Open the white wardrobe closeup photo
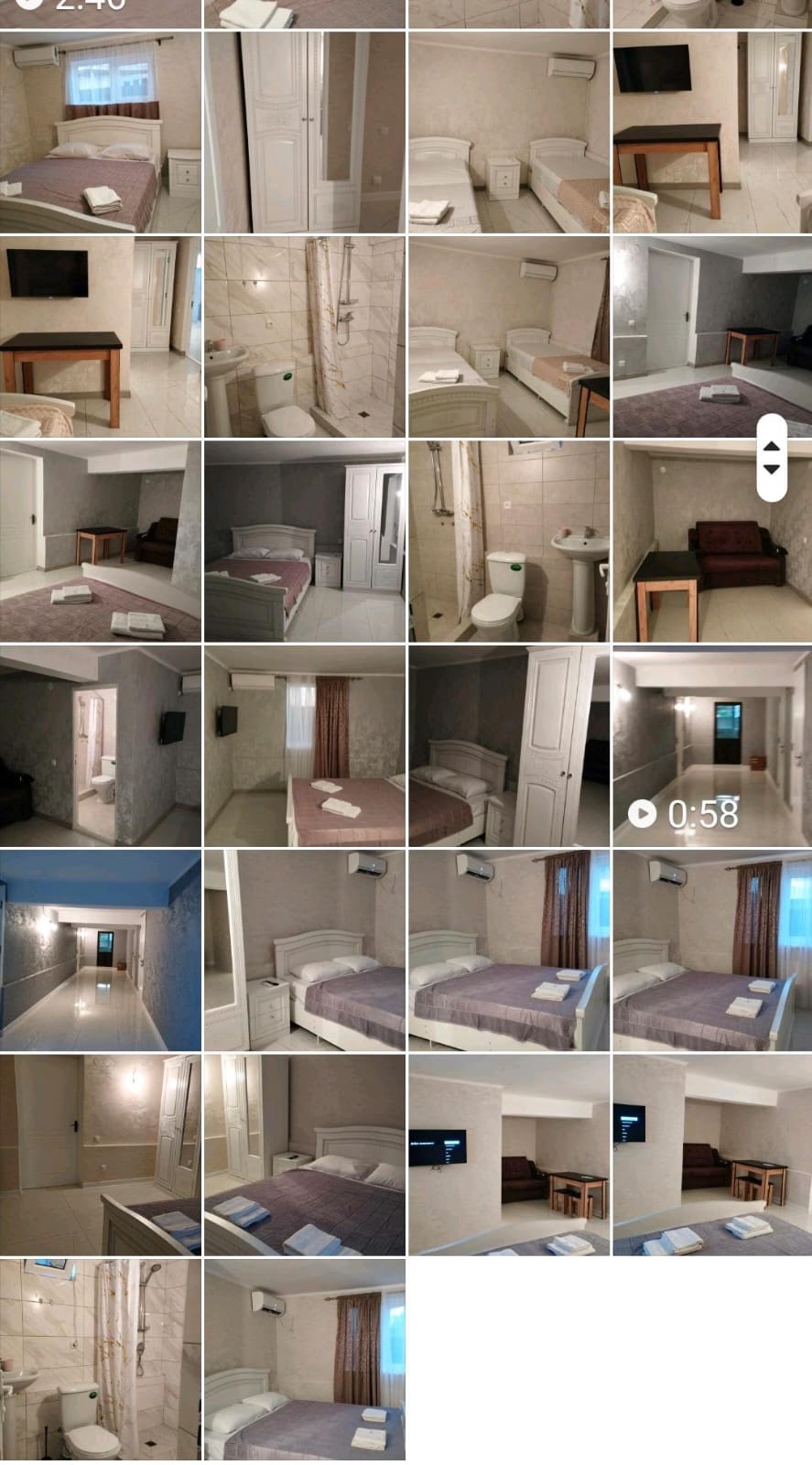 coord(304,133)
